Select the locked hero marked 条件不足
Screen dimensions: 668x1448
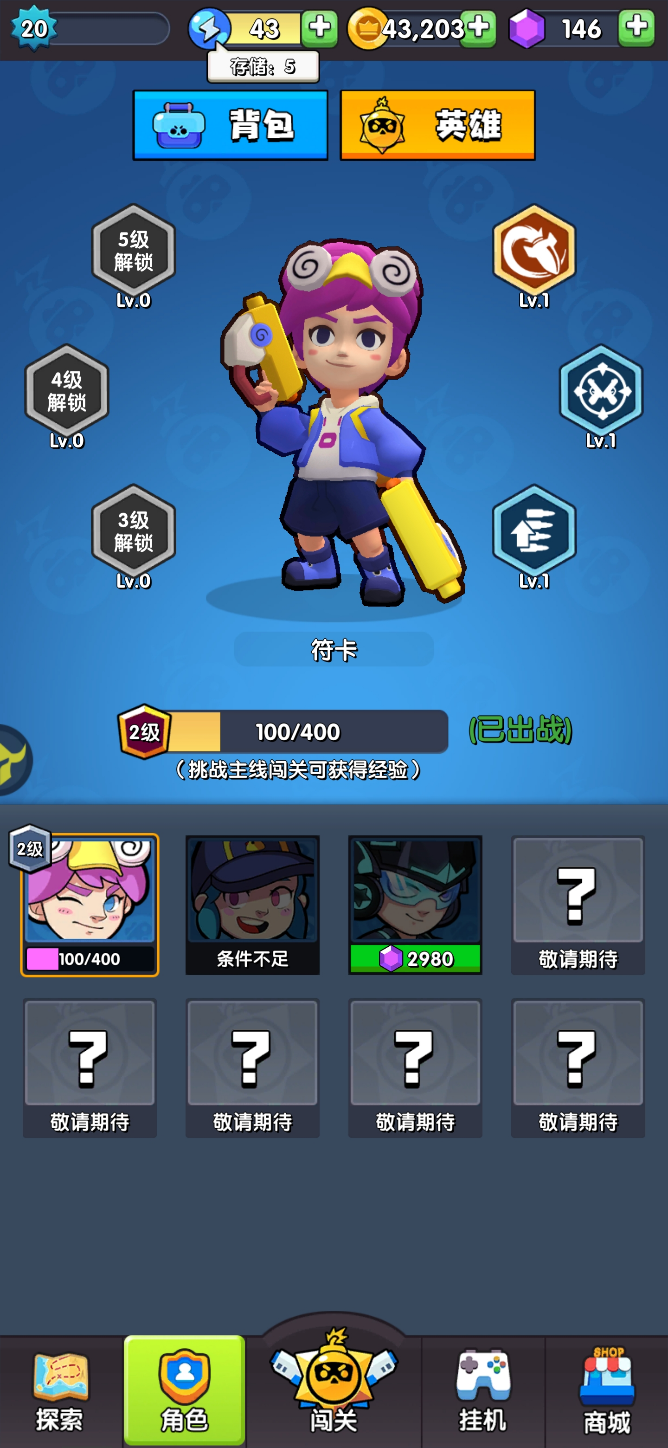tap(252, 904)
